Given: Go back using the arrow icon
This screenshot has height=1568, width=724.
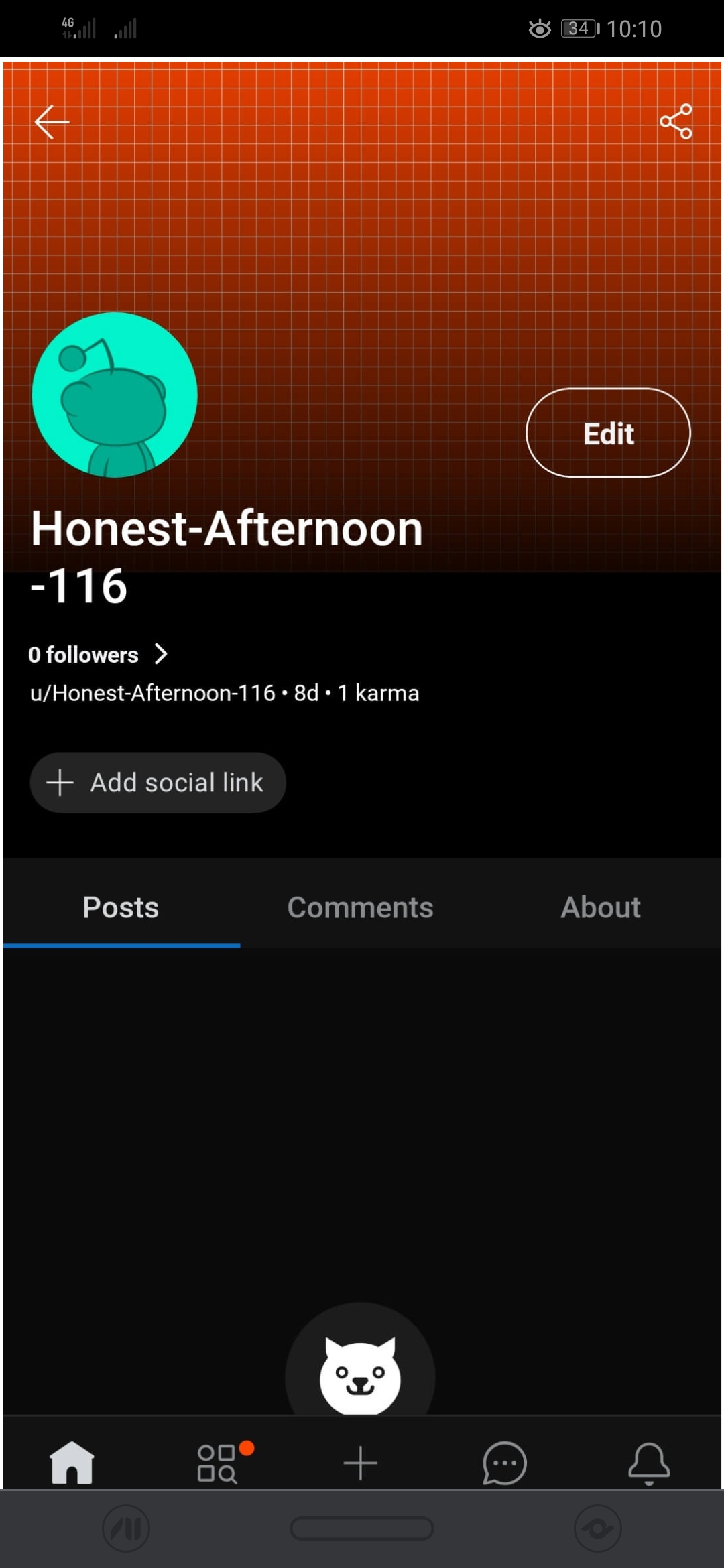Looking at the screenshot, I should [x=52, y=122].
